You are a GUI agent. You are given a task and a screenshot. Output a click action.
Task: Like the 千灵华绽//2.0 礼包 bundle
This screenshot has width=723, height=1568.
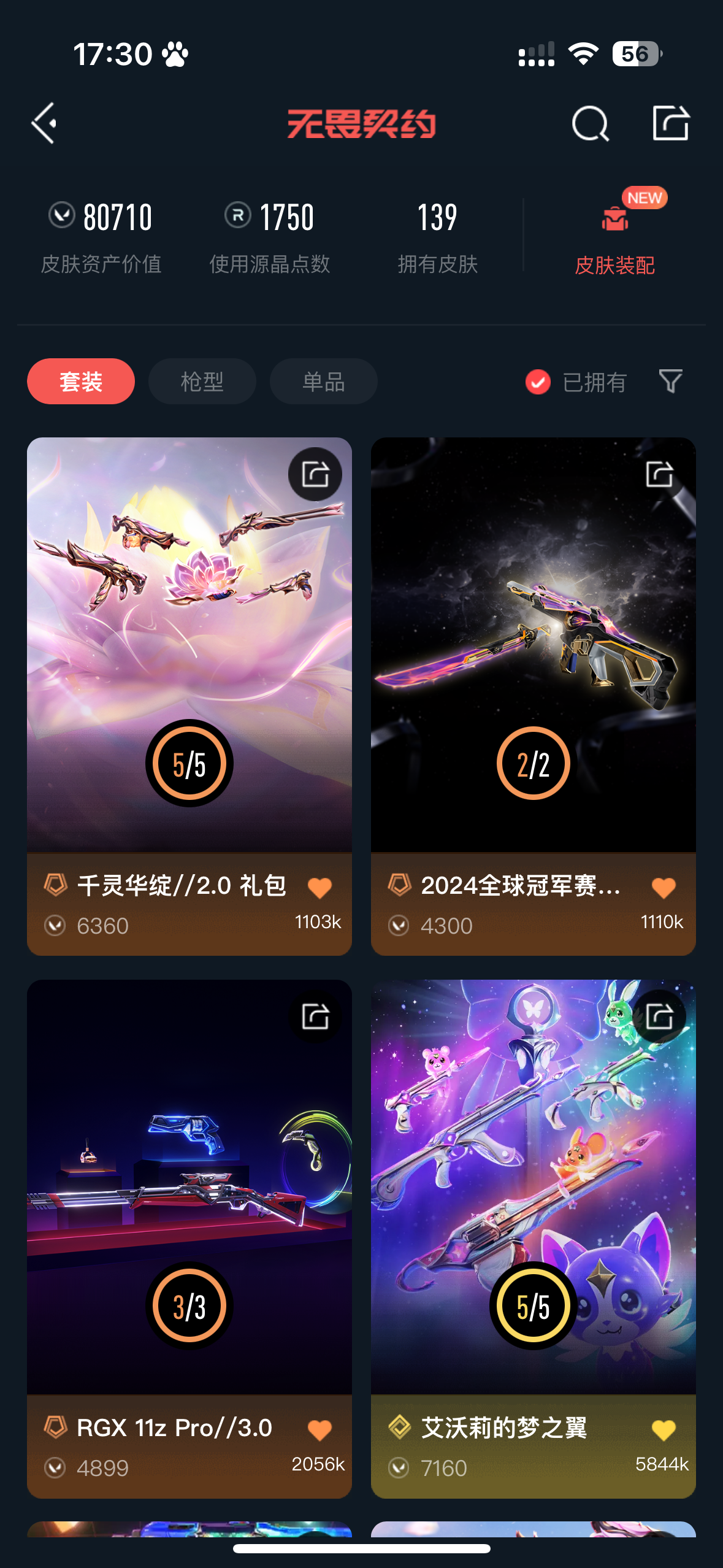point(319,888)
